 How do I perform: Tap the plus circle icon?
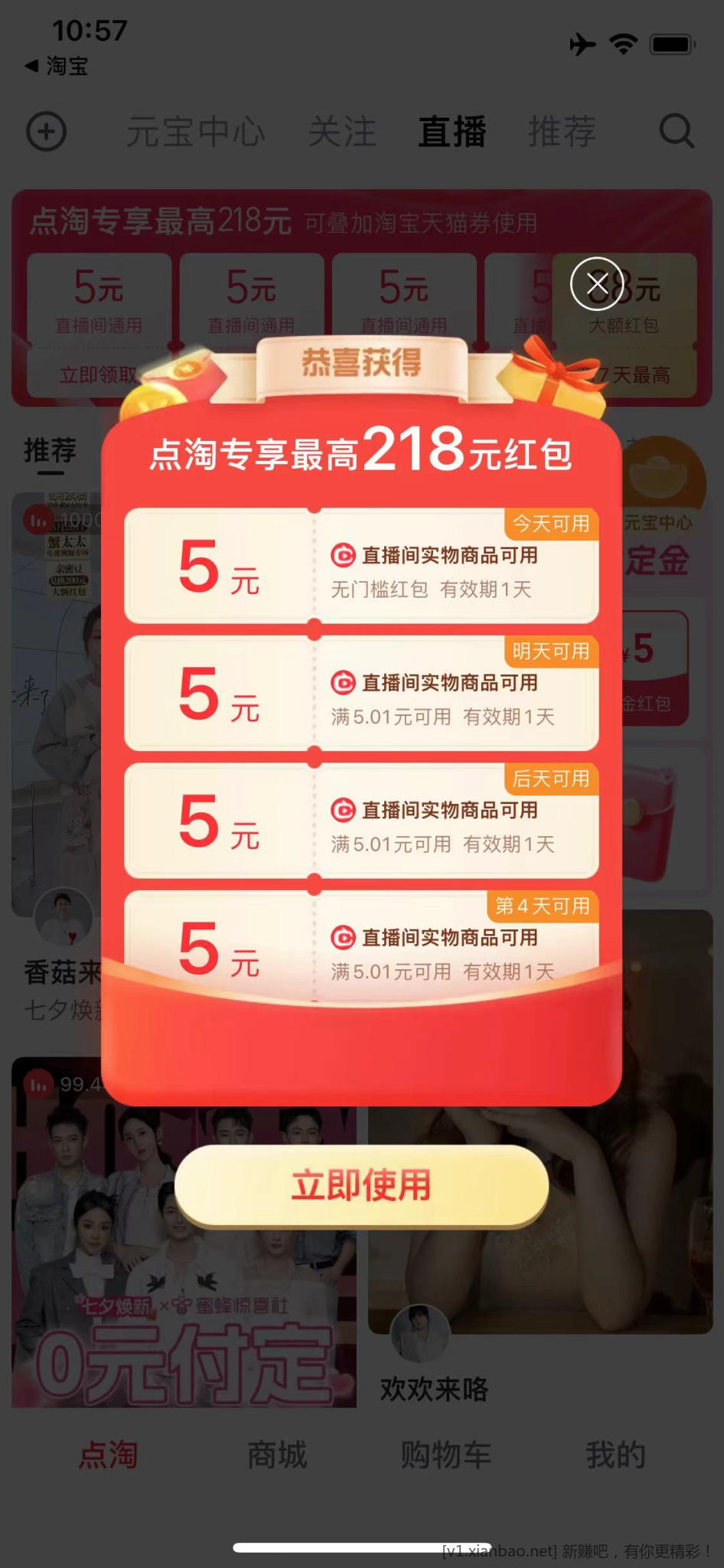pyautogui.click(x=47, y=132)
